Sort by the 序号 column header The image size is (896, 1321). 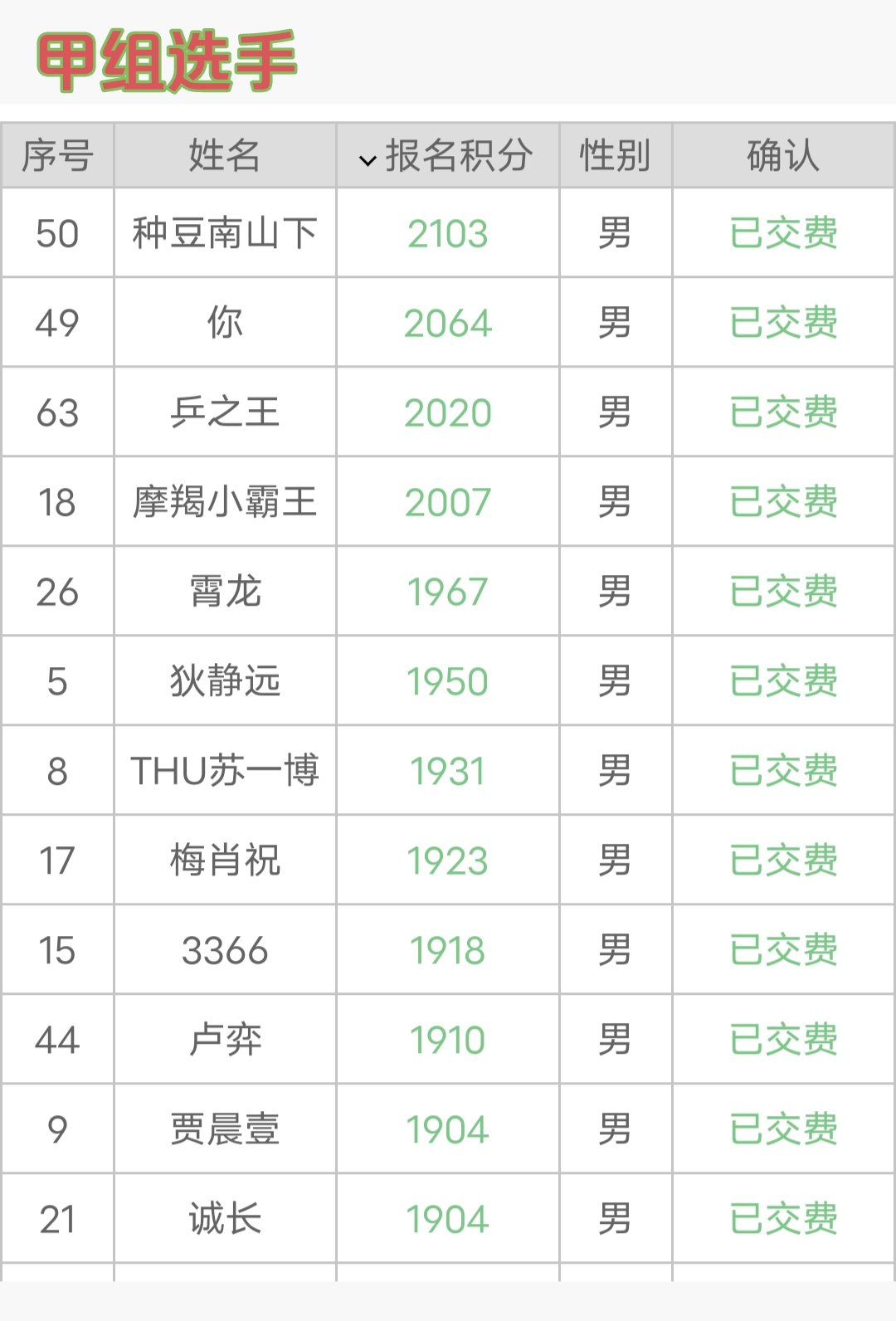click(x=57, y=155)
